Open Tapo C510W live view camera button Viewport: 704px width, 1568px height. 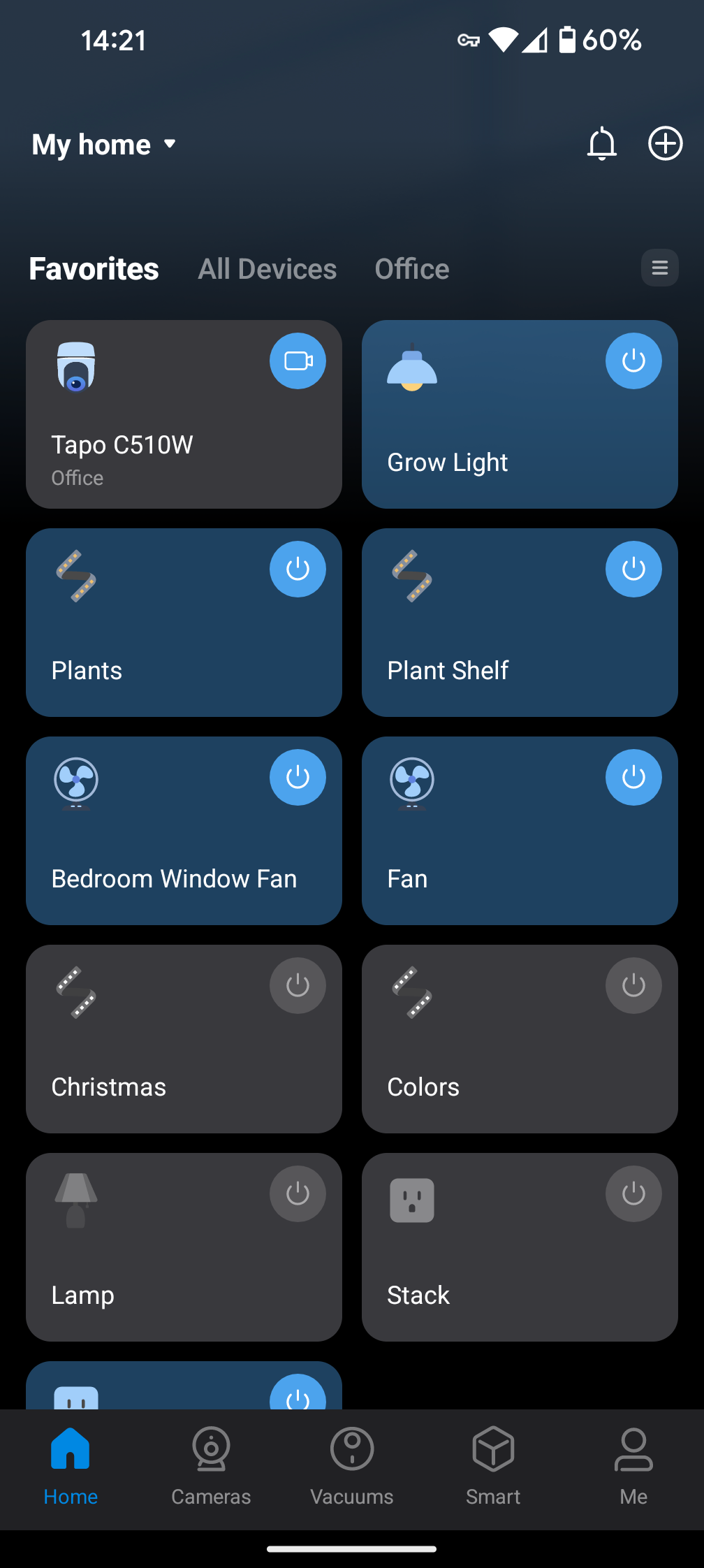pos(298,361)
